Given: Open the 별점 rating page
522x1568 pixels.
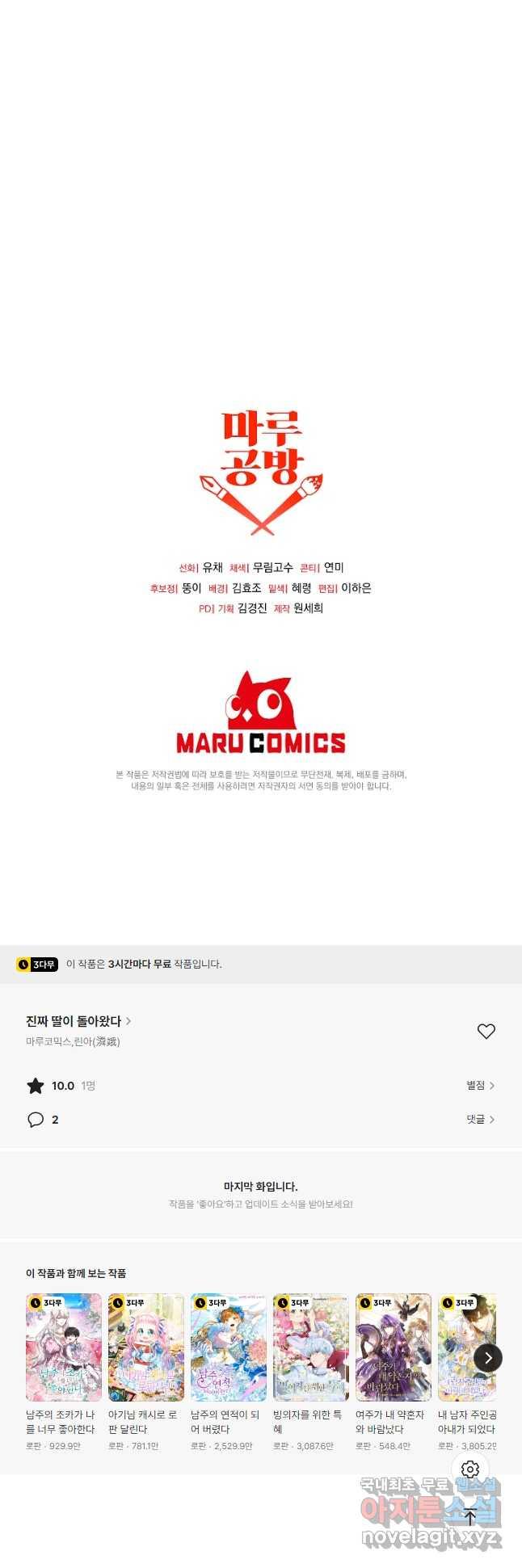Looking at the screenshot, I should coord(480,1086).
